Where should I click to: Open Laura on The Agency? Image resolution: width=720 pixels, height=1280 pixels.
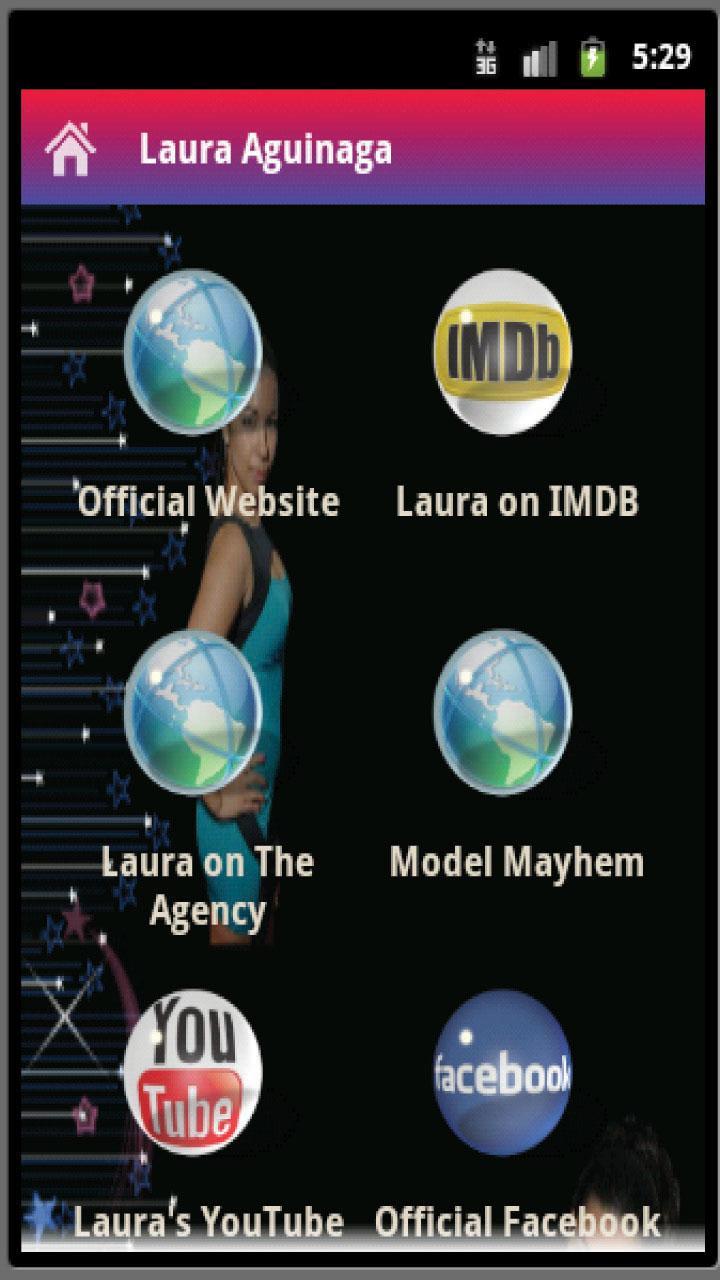click(193, 712)
